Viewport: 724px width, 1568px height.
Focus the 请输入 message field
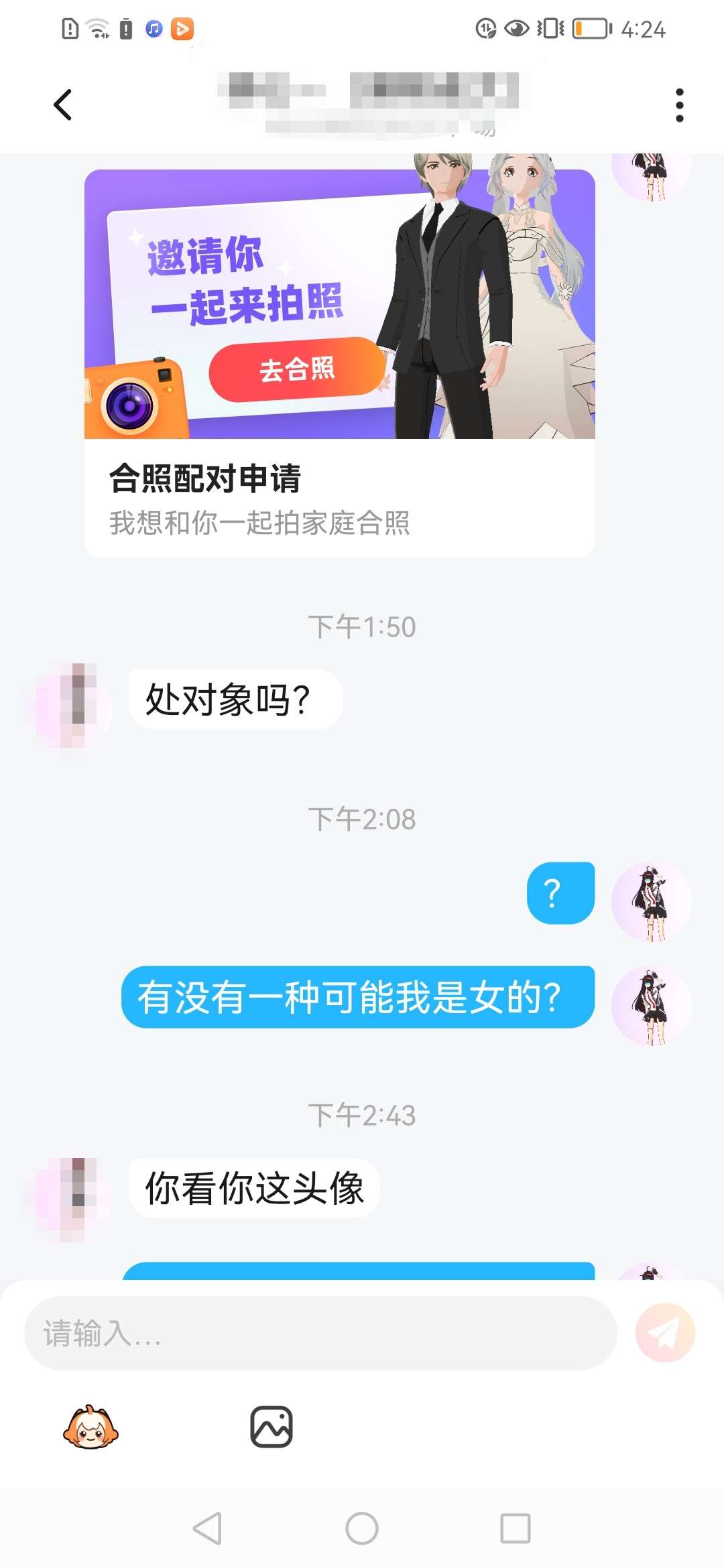point(320,1333)
